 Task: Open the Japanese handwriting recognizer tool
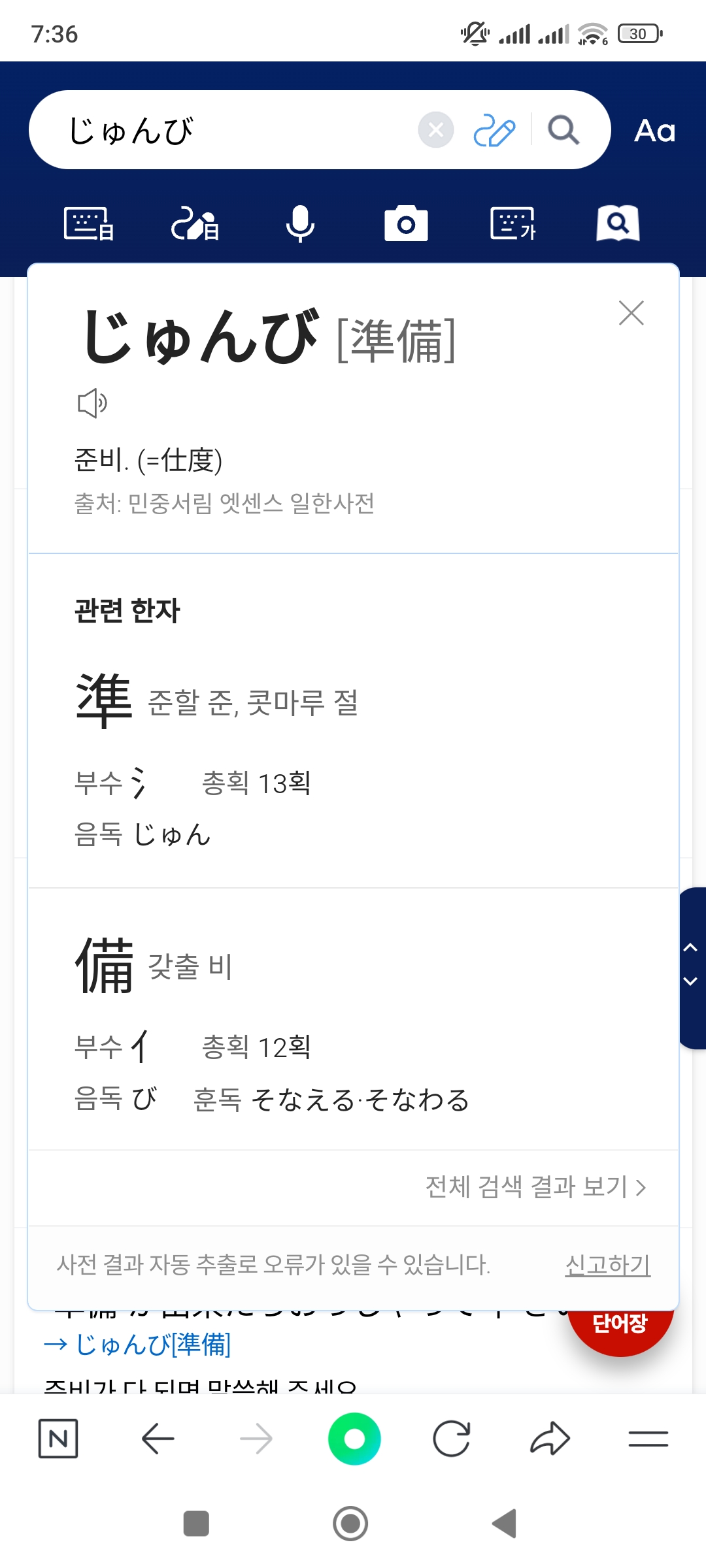[x=195, y=224]
